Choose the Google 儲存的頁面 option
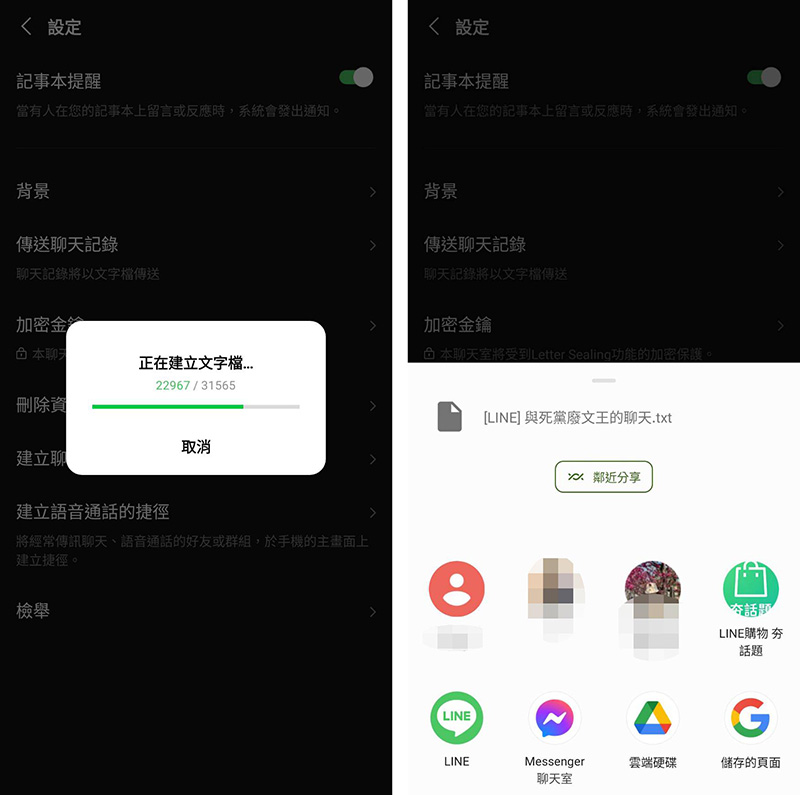This screenshot has width=800, height=795. point(750,718)
